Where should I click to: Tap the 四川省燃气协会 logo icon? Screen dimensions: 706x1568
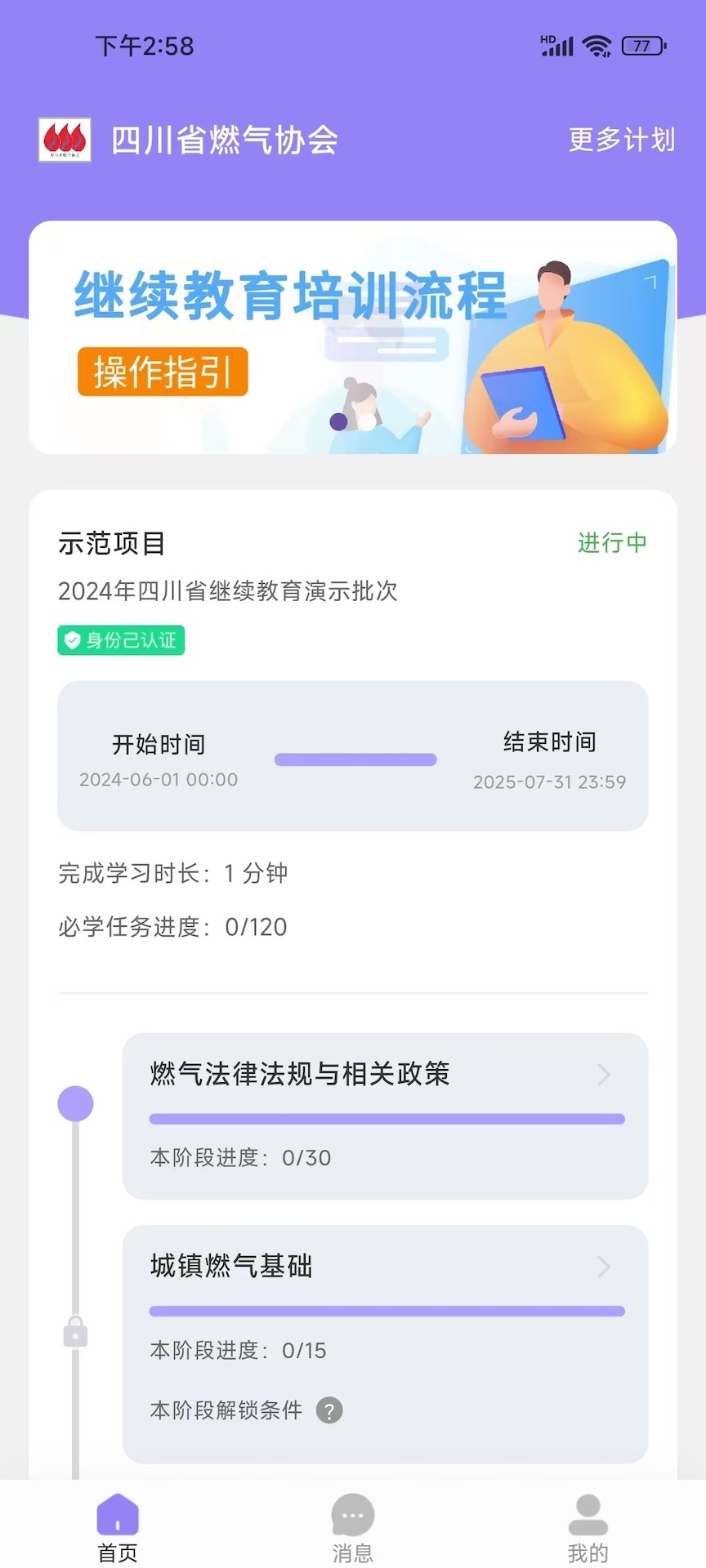pyautogui.click(x=65, y=140)
